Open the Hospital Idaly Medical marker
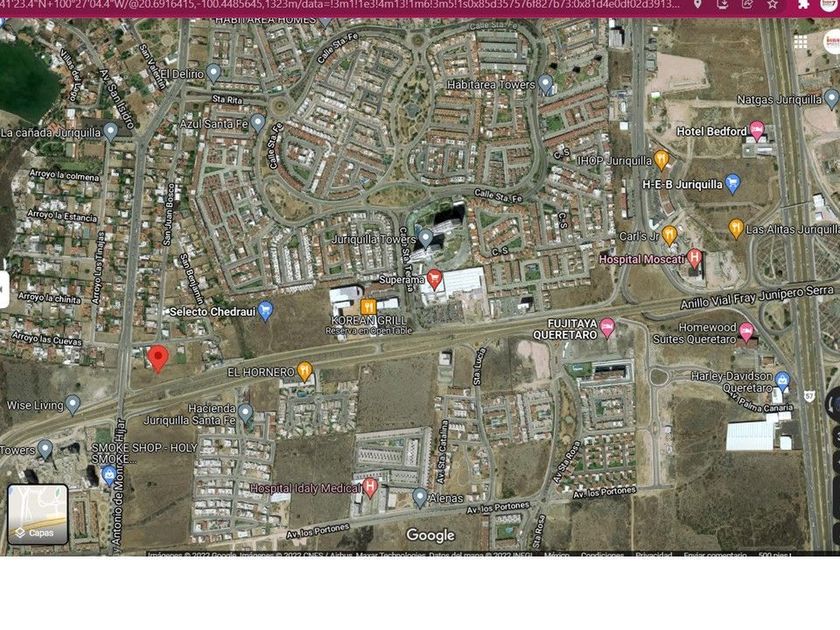840x630 pixels. [x=370, y=488]
